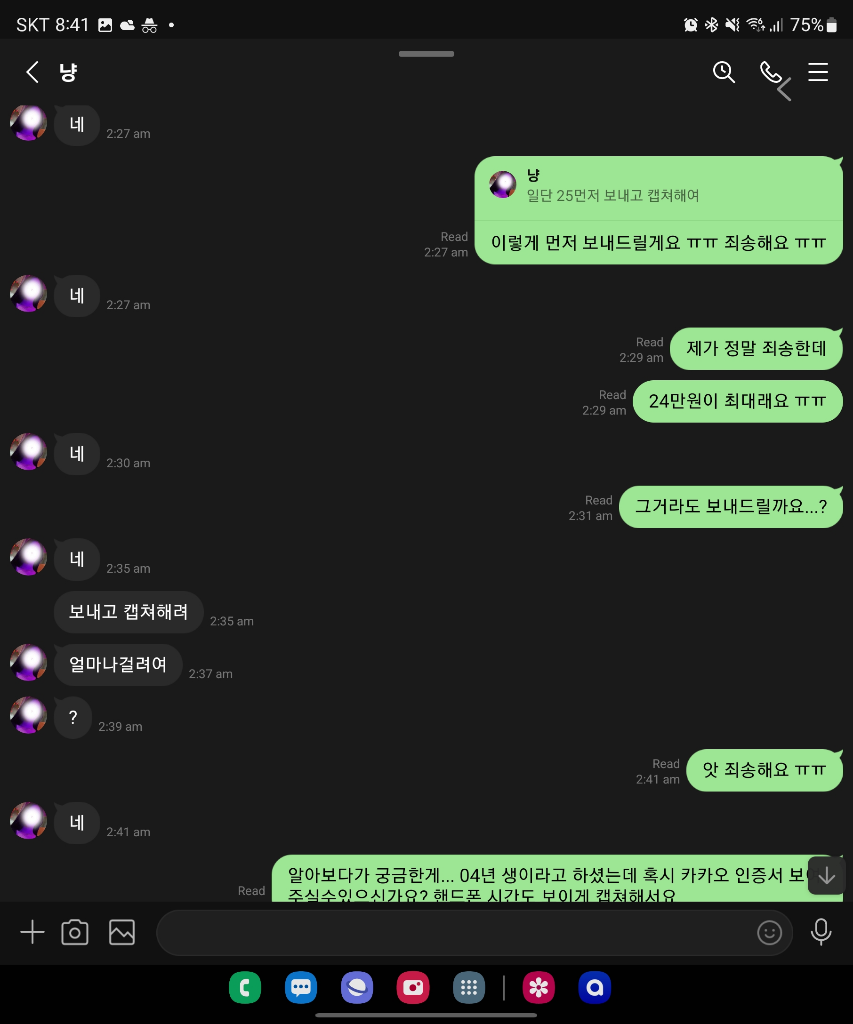Screen dimensions: 853x1024
Task: Open the apps grid in the taskbar
Action: pyautogui.click(x=468, y=989)
